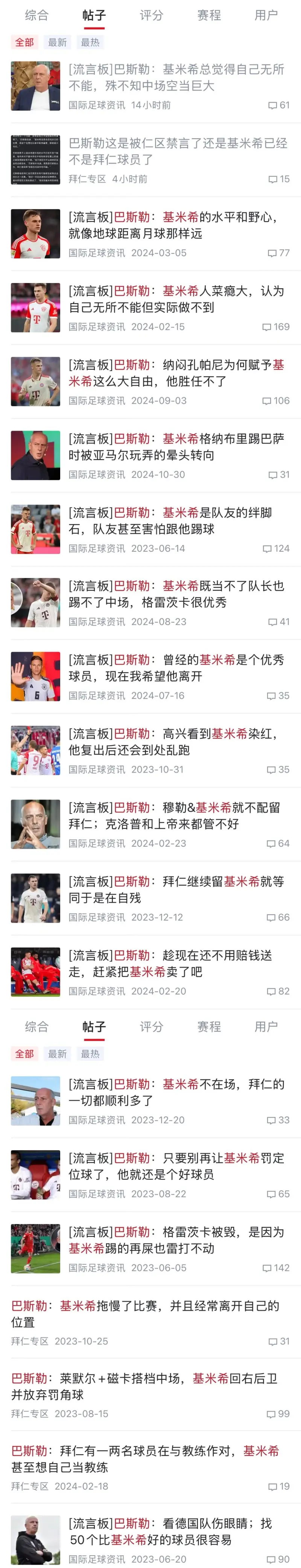Open post 拜仁有一两名球员与教练作对
The image size is (301, 1568).
tap(146, 1459)
